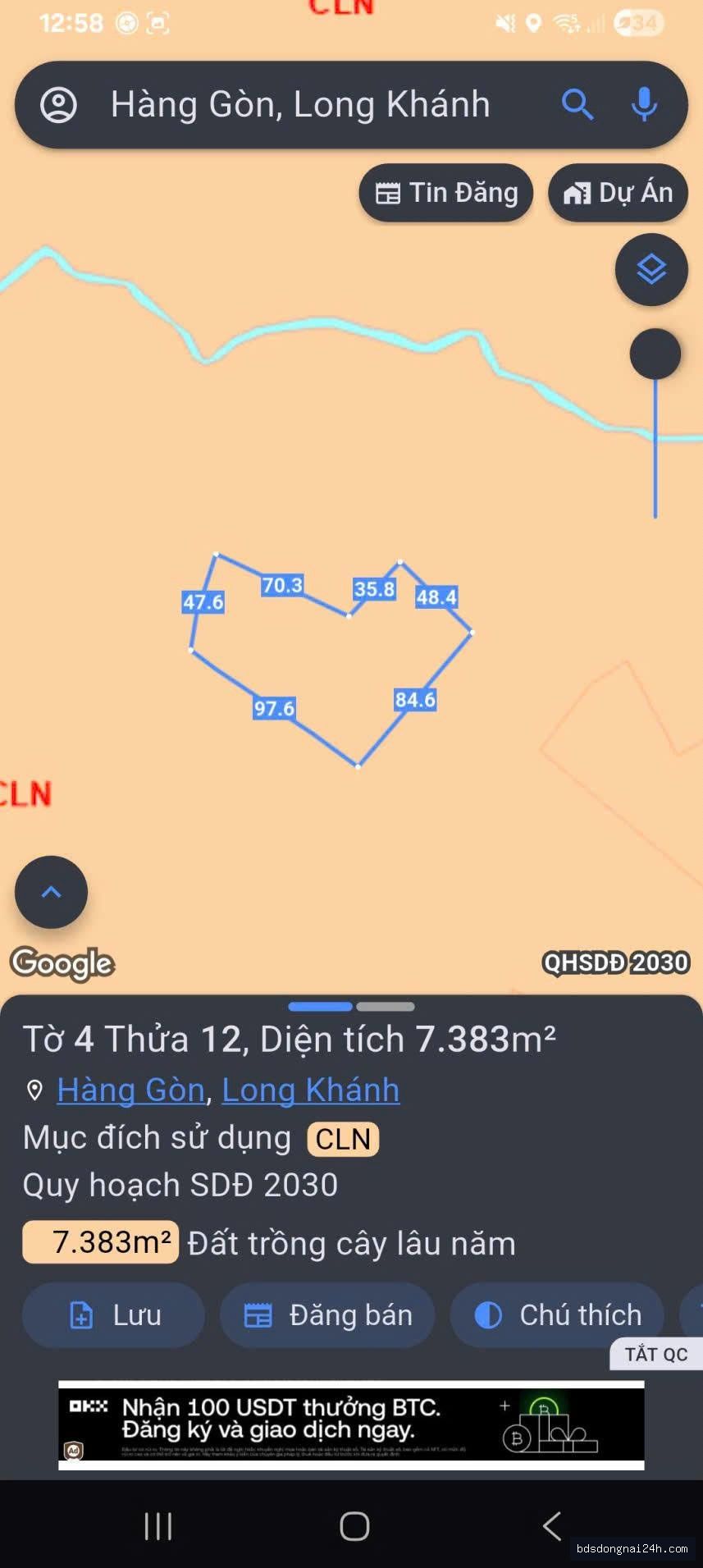Dismiss the ad with TẮT QC
This screenshot has height=1568, width=703.
656,1354
